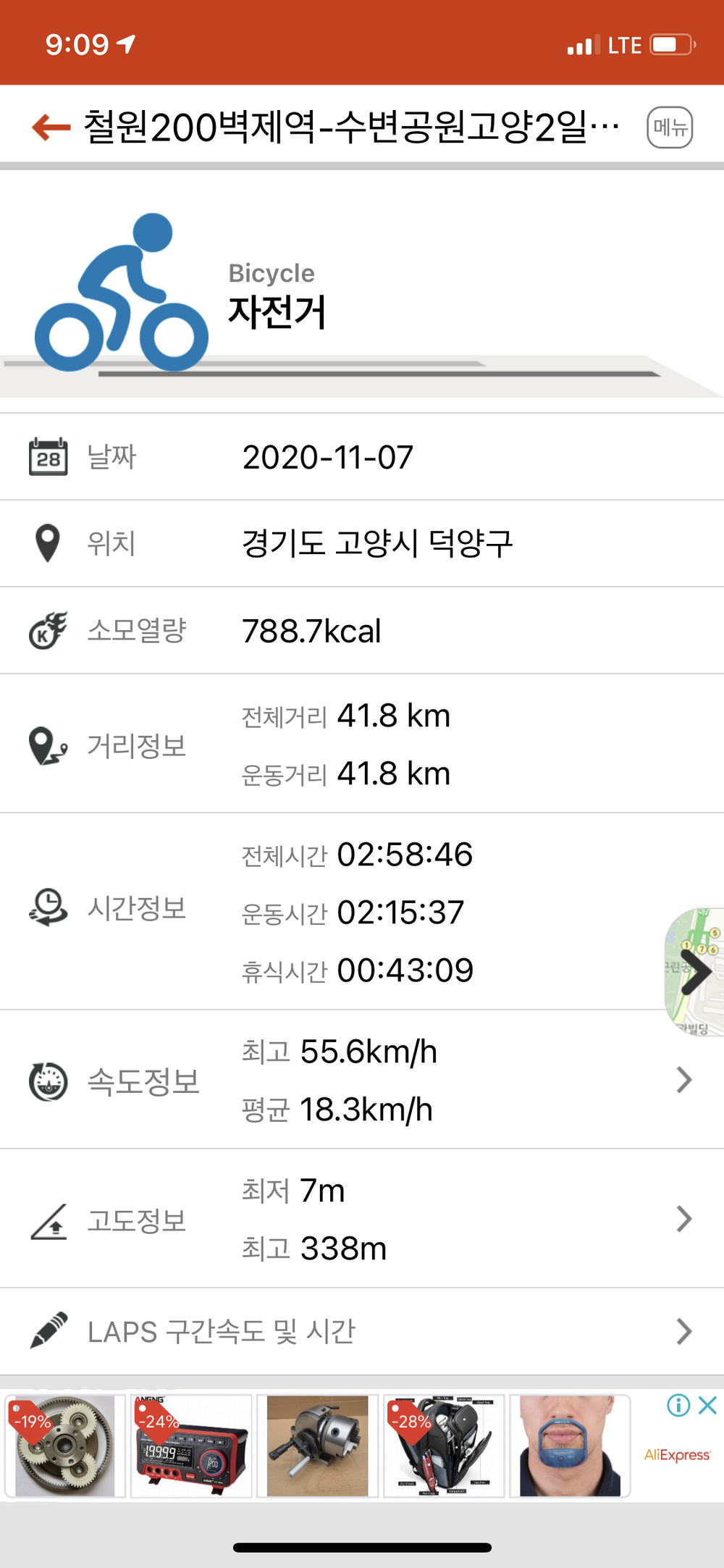Open the 메뉴 menu button
The image size is (724, 1568).
(670, 127)
